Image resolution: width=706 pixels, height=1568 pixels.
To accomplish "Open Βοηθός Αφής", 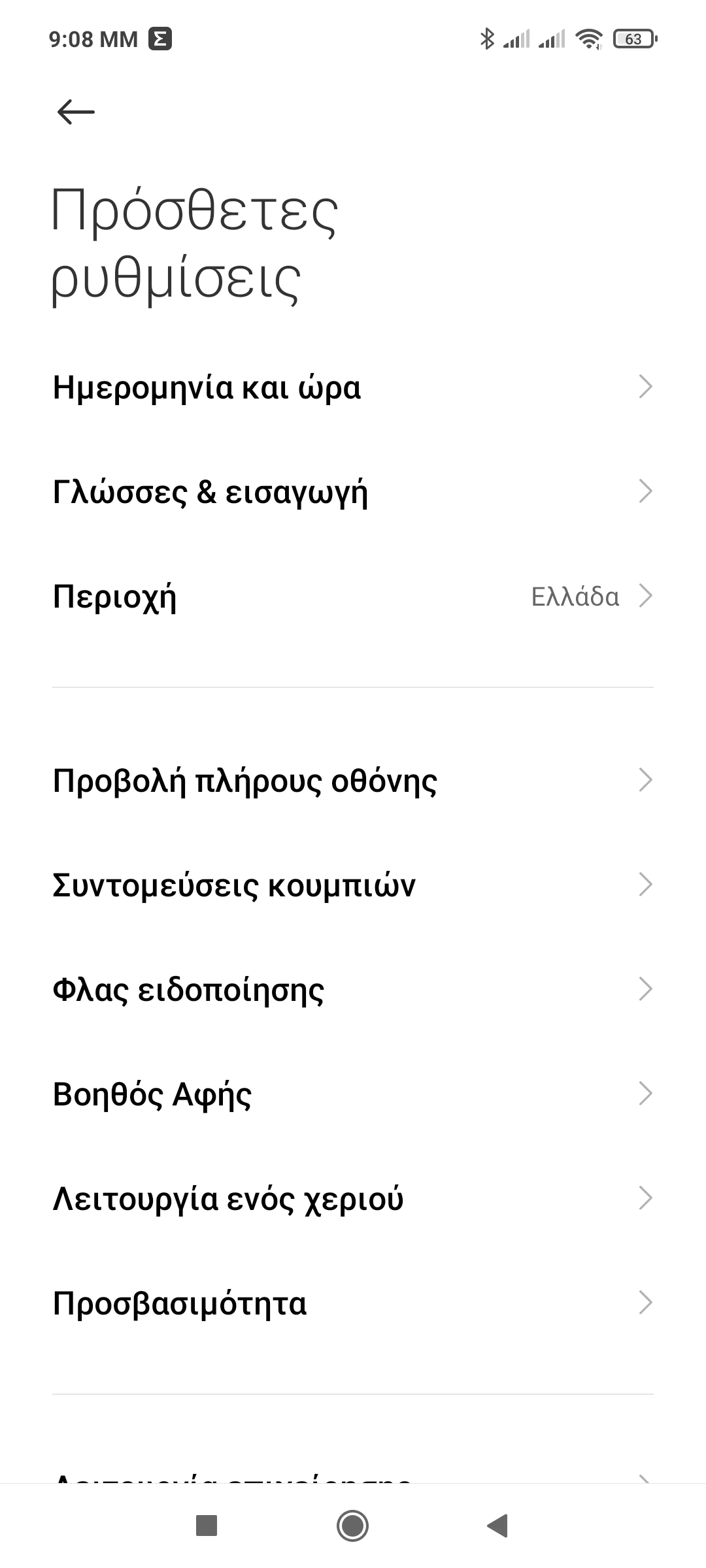I will (353, 1094).
